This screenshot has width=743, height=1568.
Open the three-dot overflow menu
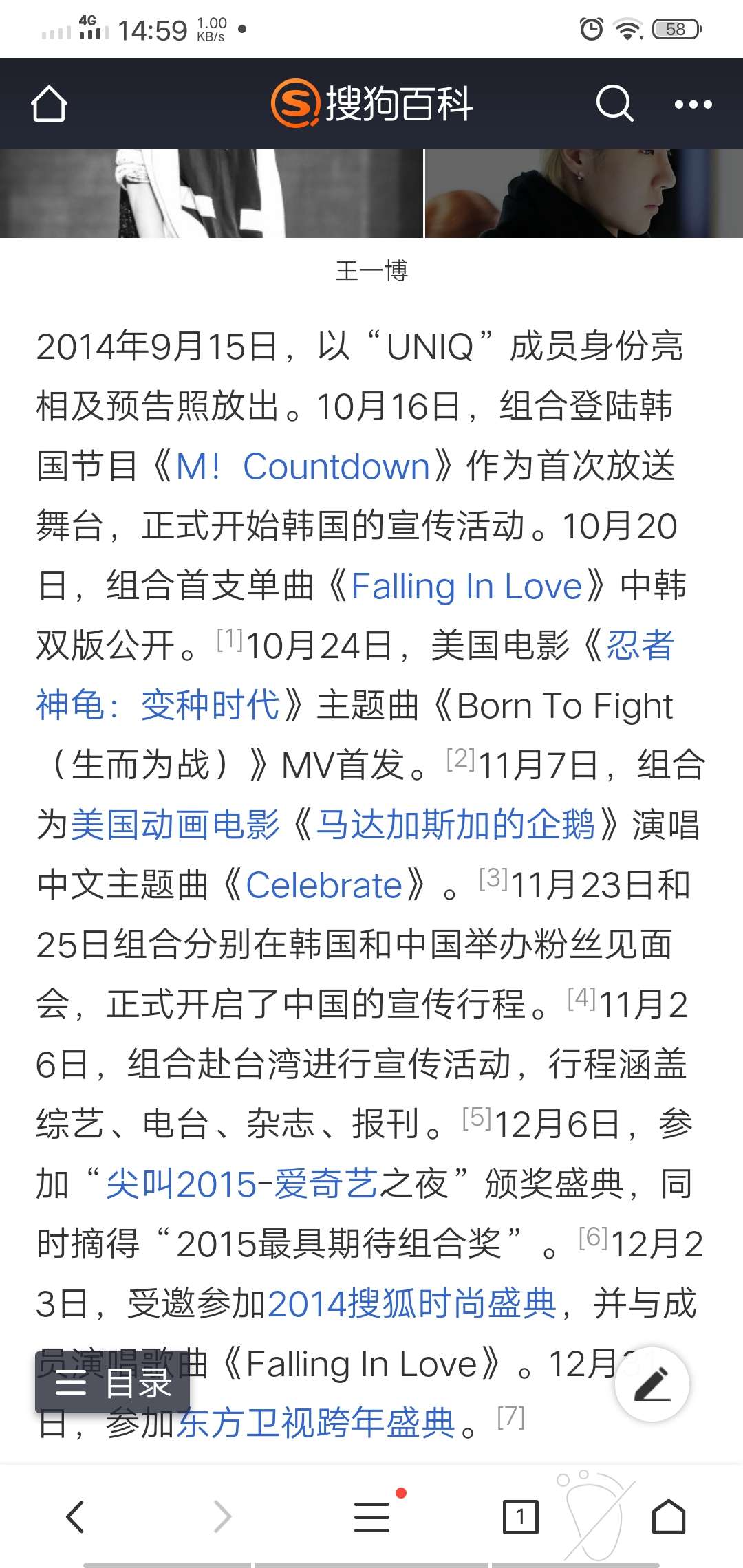pos(693,105)
